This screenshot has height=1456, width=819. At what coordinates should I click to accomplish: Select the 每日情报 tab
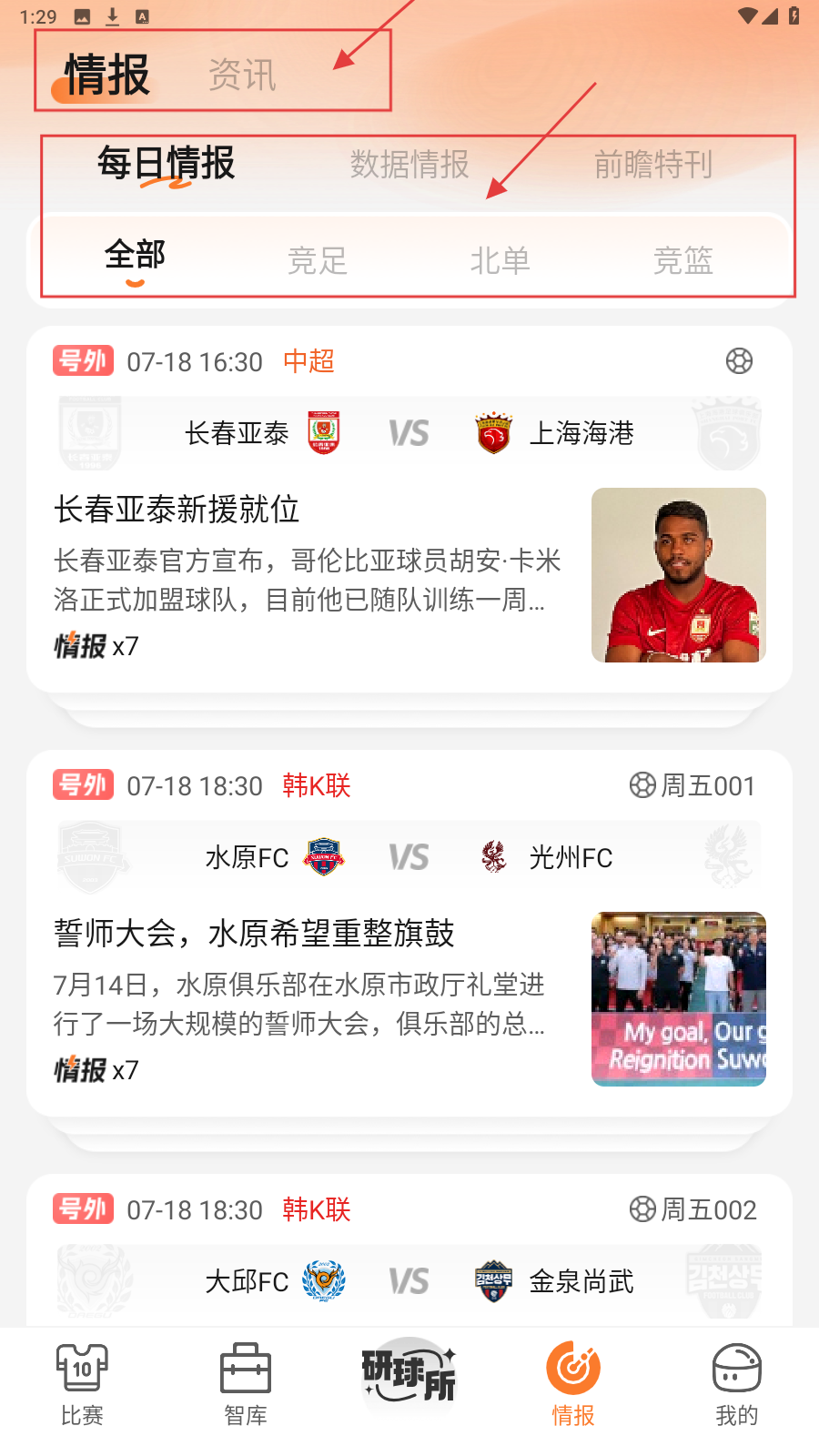click(166, 165)
